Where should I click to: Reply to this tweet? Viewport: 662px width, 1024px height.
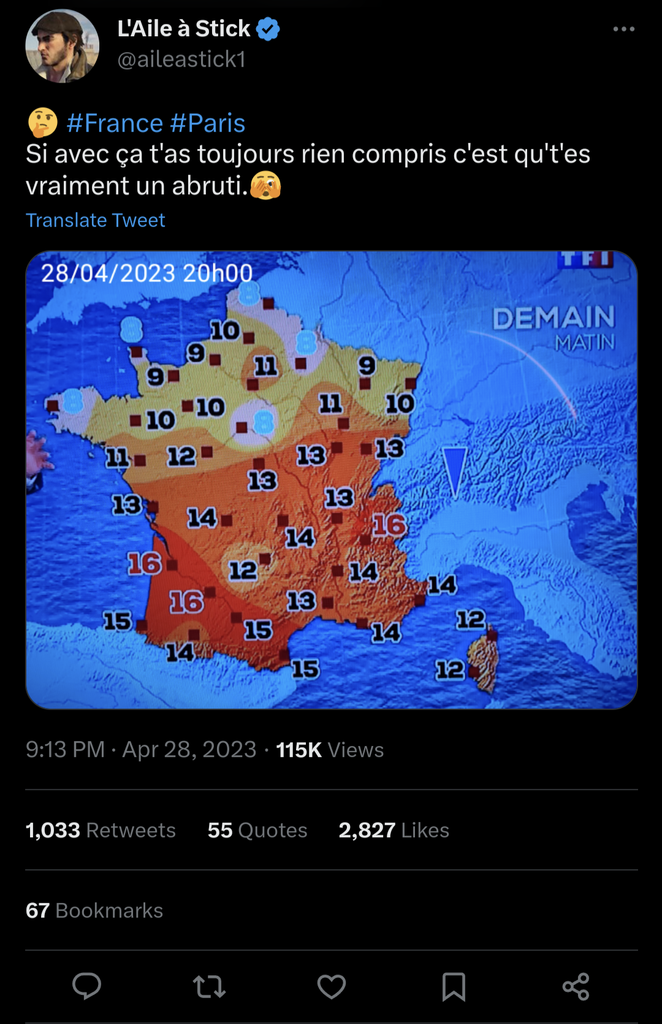pyautogui.click(x=87, y=987)
